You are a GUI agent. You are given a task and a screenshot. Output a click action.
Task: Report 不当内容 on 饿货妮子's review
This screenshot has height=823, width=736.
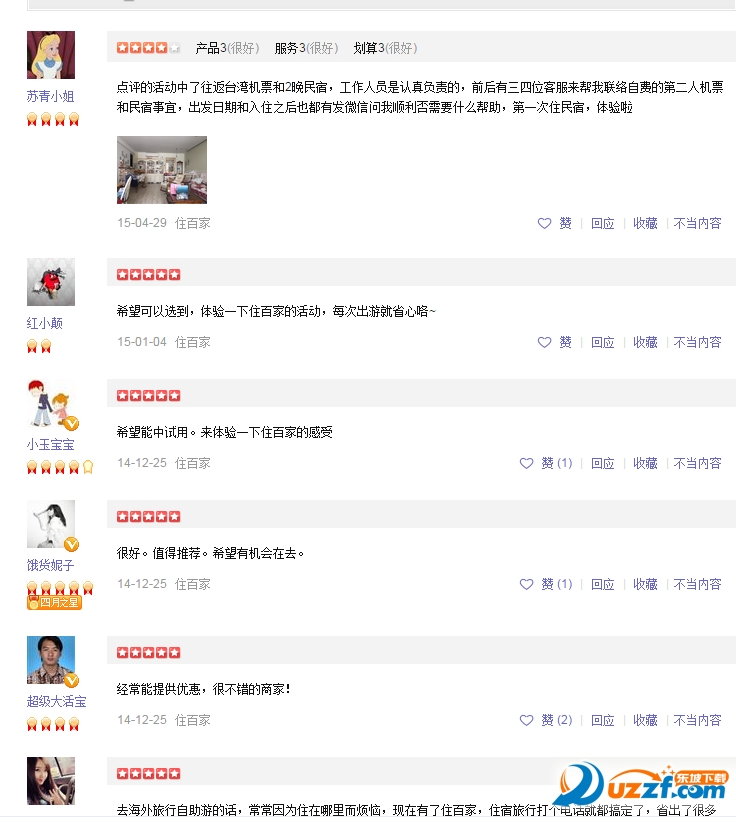pyautogui.click(x=697, y=584)
